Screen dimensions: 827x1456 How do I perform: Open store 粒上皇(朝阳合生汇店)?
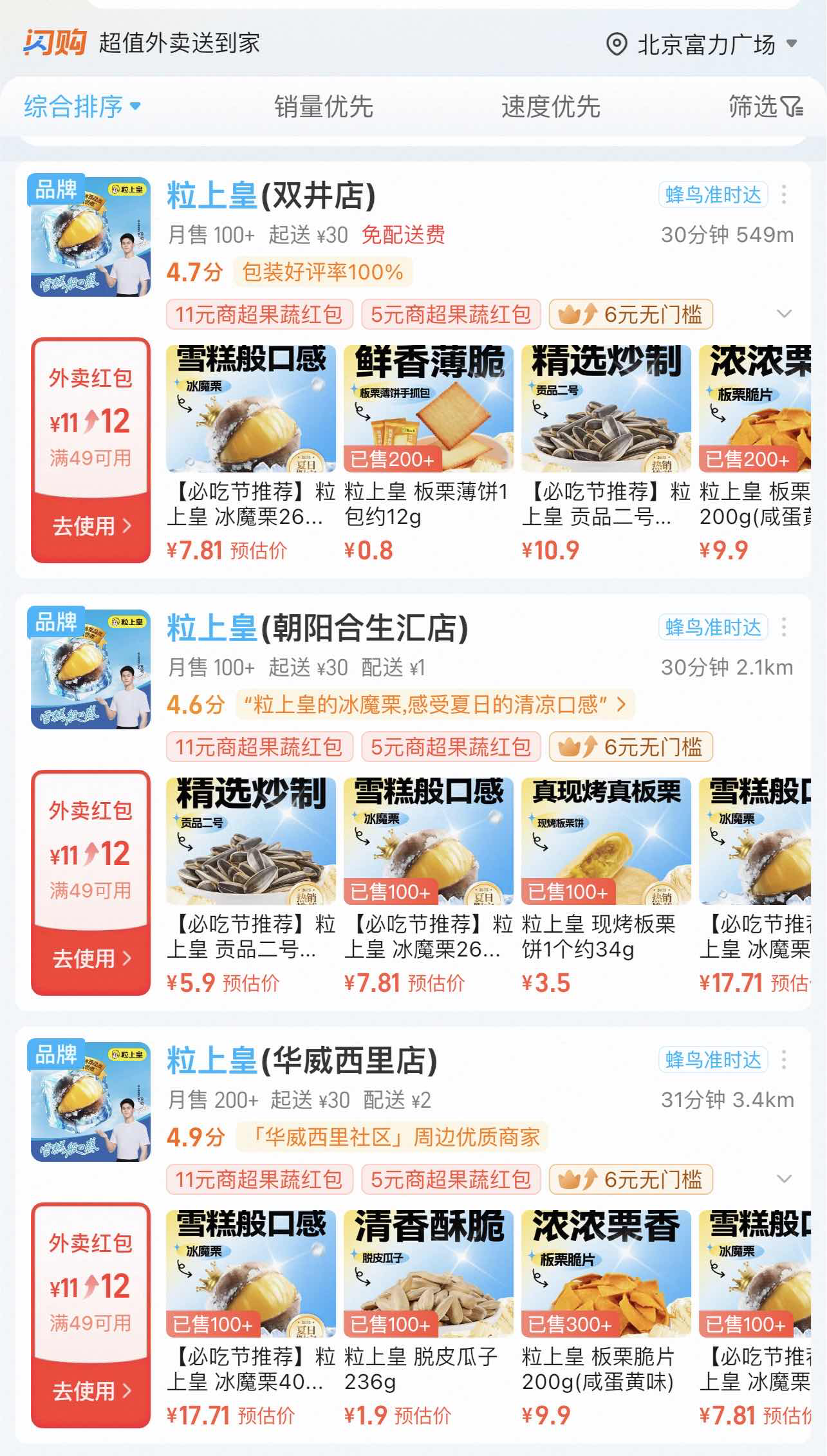[x=317, y=628]
